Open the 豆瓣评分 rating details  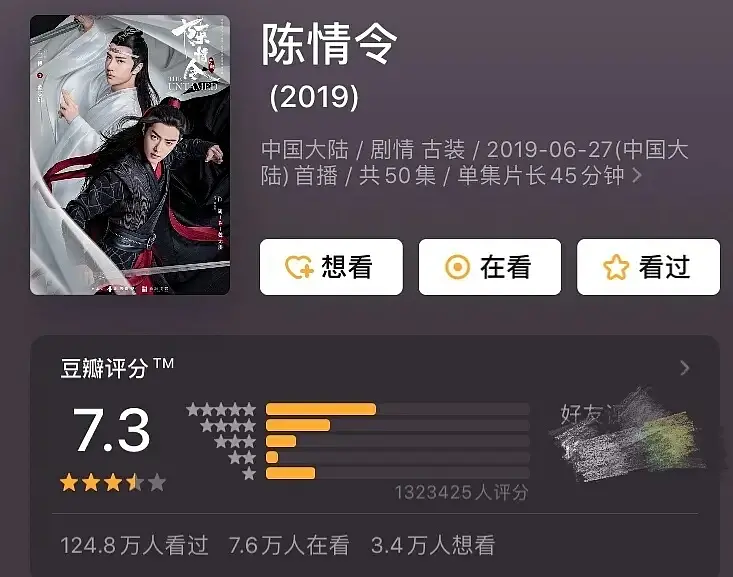click(x=685, y=368)
